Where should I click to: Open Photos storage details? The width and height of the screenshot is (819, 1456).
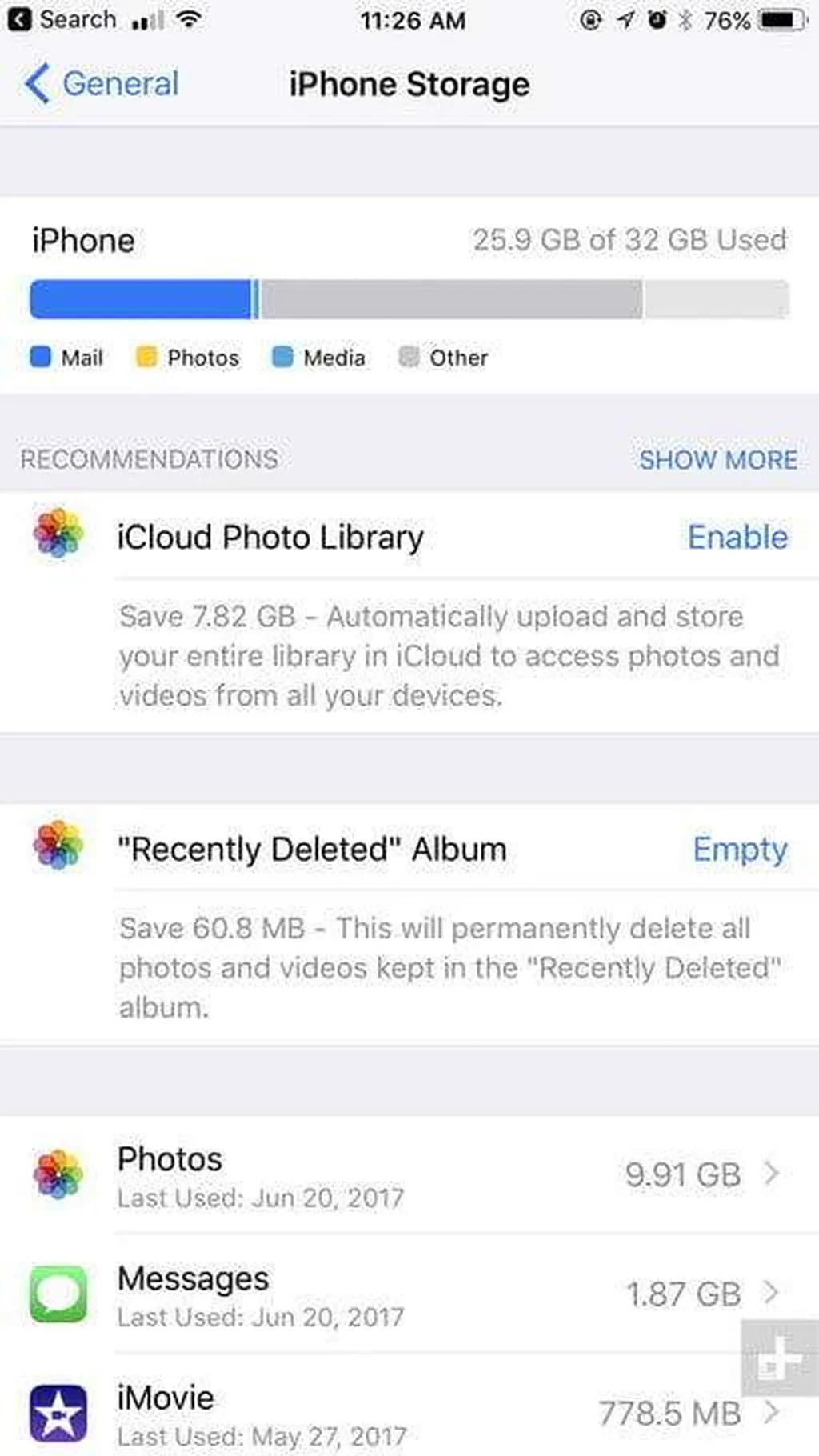[408, 1175]
